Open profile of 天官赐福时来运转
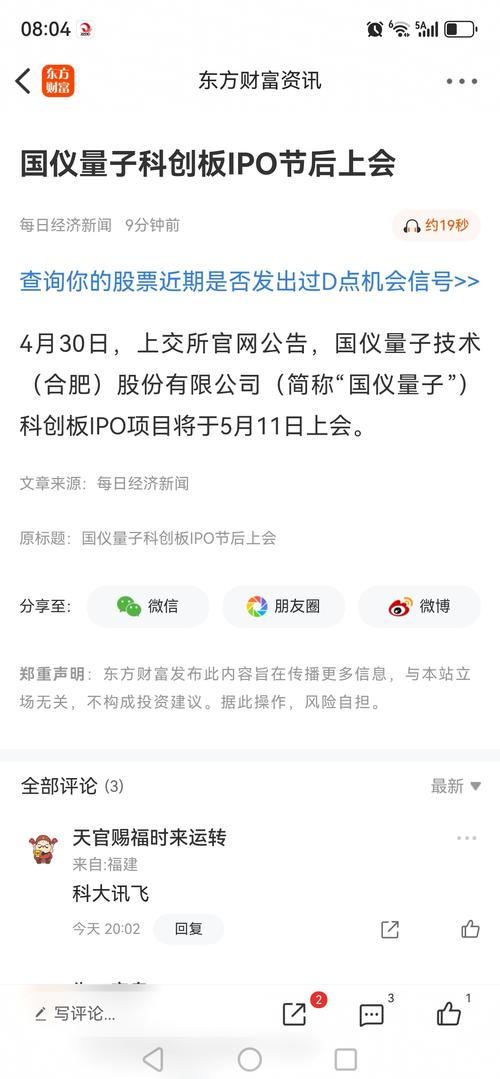Image resolution: width=500 pixels, height=1079 pixels. click(x=43, y=849)
